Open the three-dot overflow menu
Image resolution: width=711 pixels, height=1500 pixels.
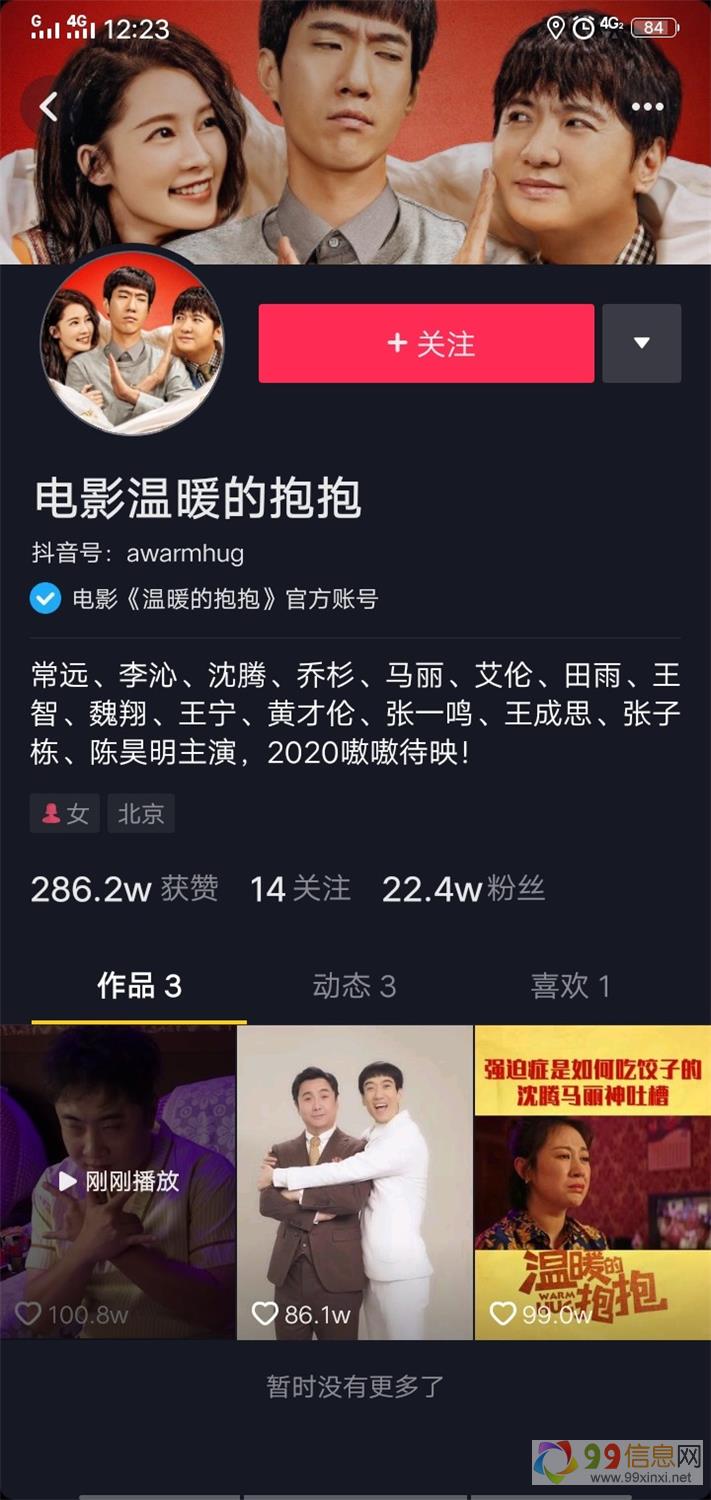647,107
